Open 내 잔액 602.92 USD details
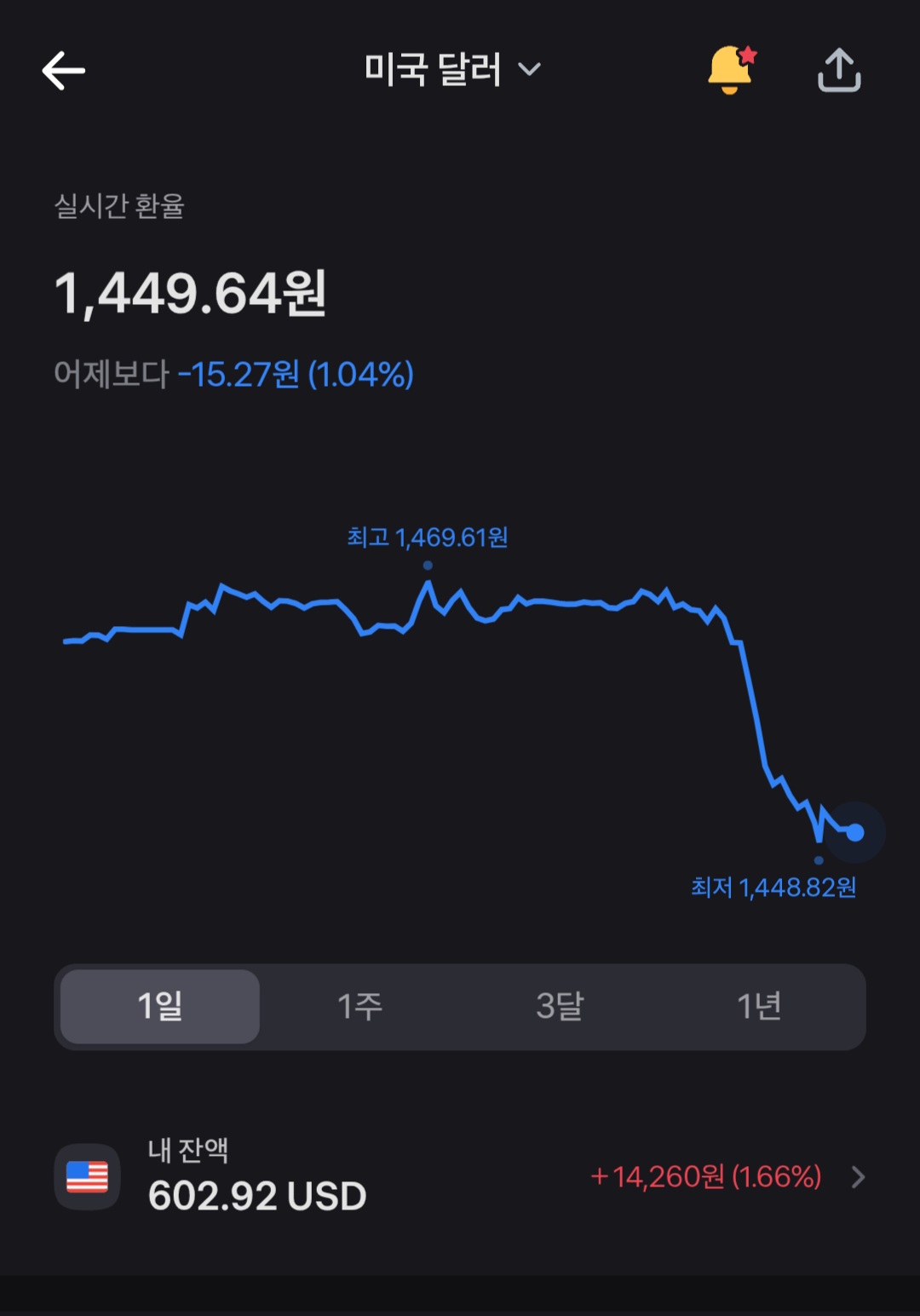920x1316 pixels. [x=460, y=1177]
